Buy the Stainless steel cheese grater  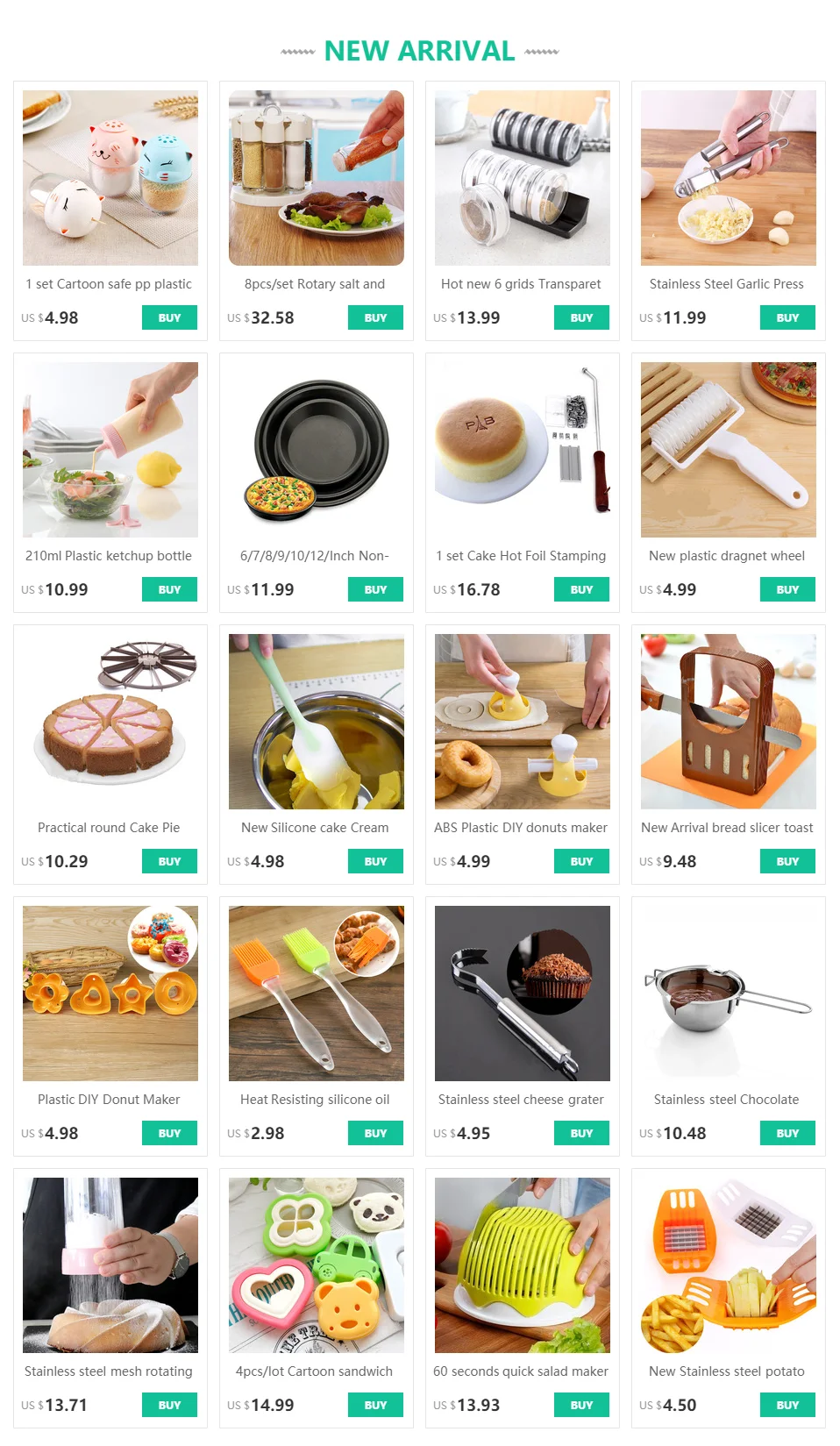click(x=581, y=1133)
